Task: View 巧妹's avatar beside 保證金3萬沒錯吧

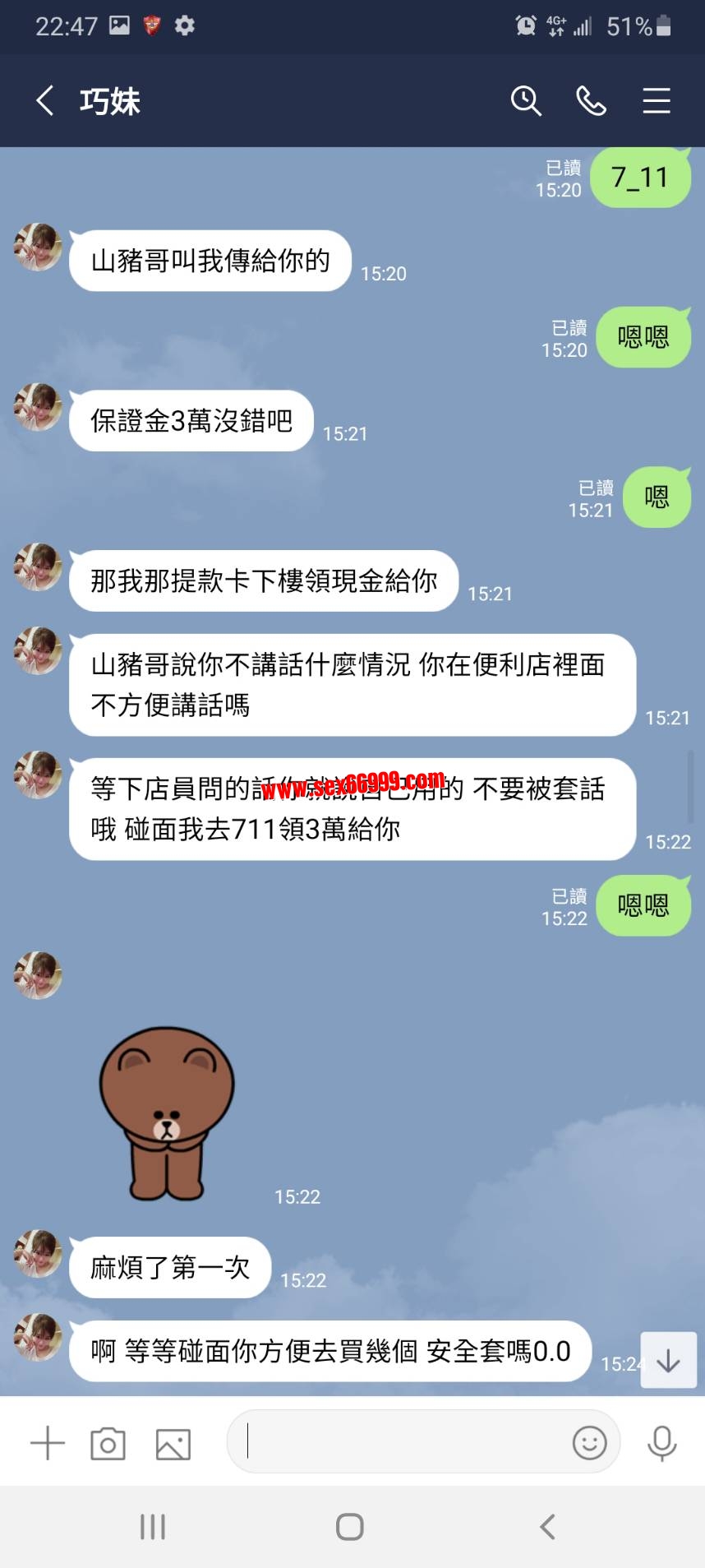Action: (38, 407)
